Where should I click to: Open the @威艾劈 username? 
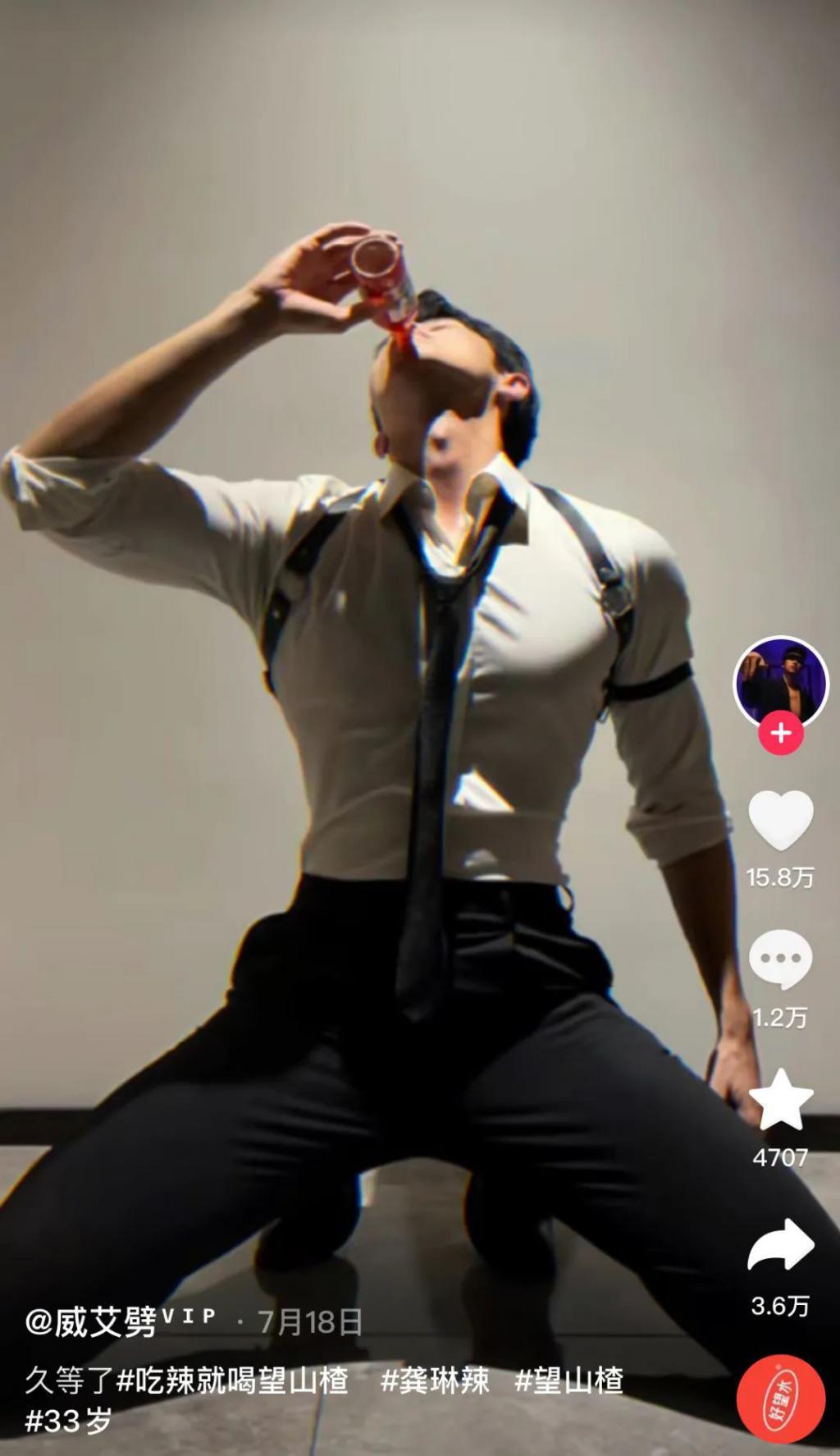coord(90,1322)
